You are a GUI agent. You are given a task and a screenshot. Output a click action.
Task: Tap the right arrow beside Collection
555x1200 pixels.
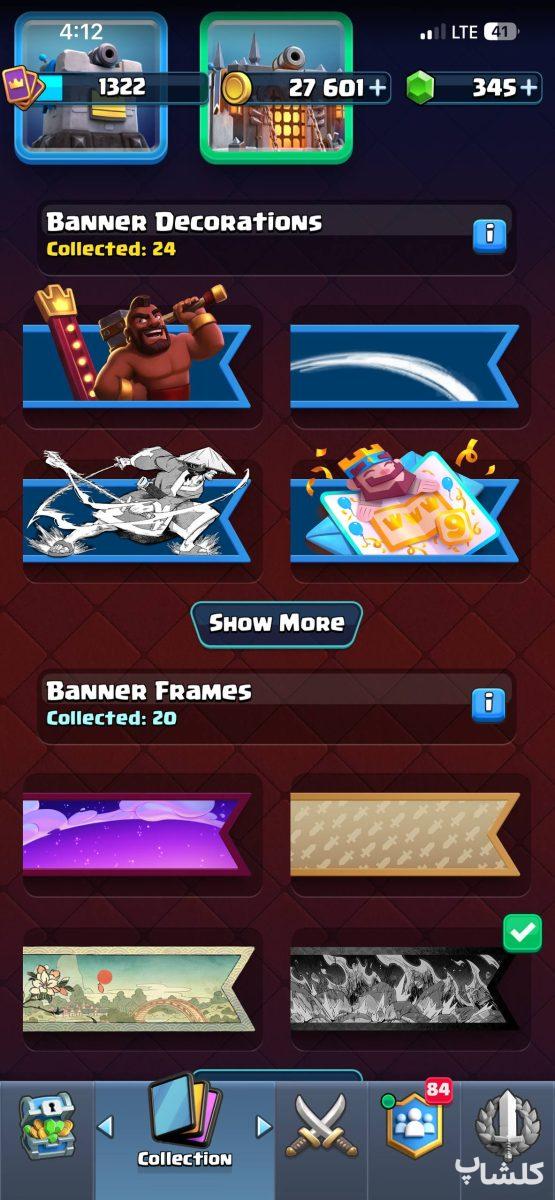[x=264, y=1127]
